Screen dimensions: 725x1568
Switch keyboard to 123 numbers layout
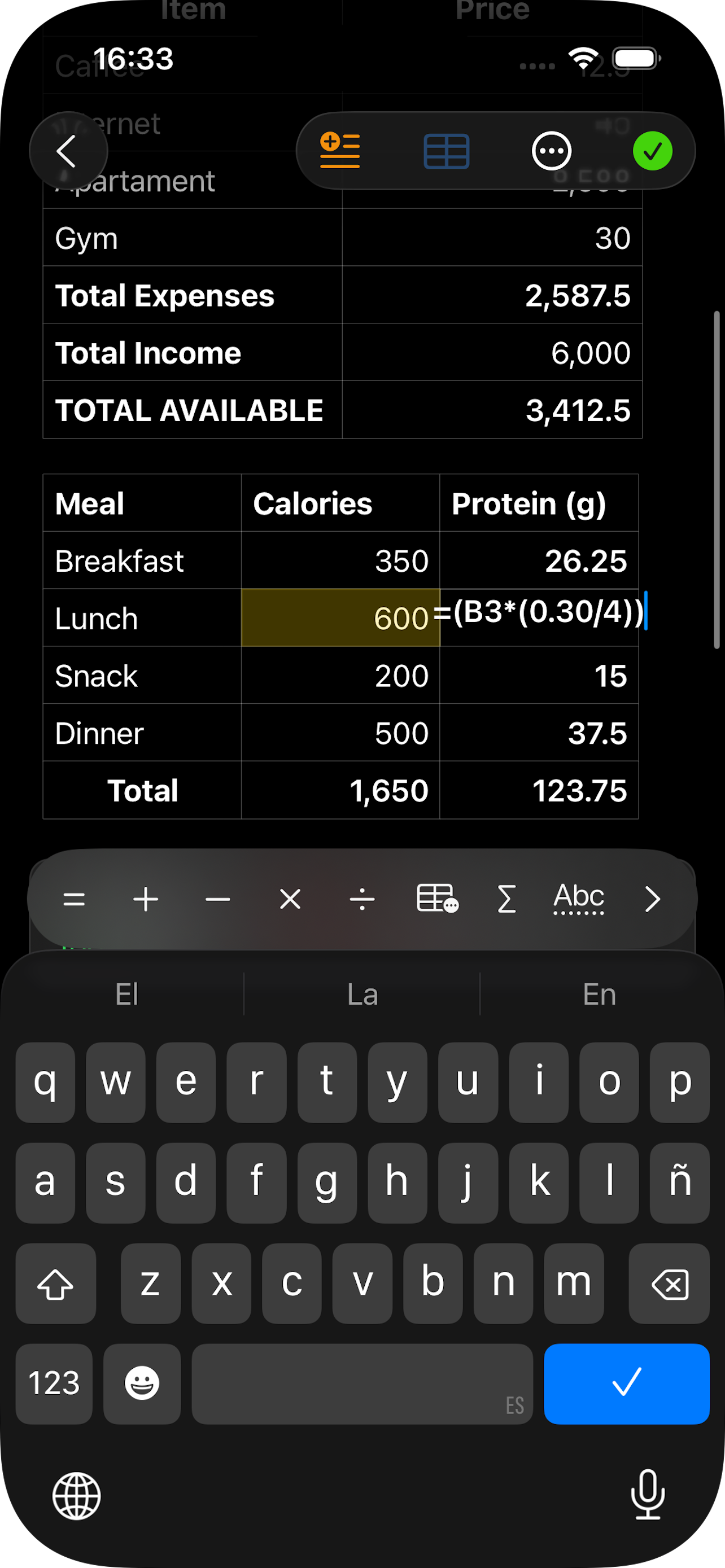click(x=54, y=1383)
